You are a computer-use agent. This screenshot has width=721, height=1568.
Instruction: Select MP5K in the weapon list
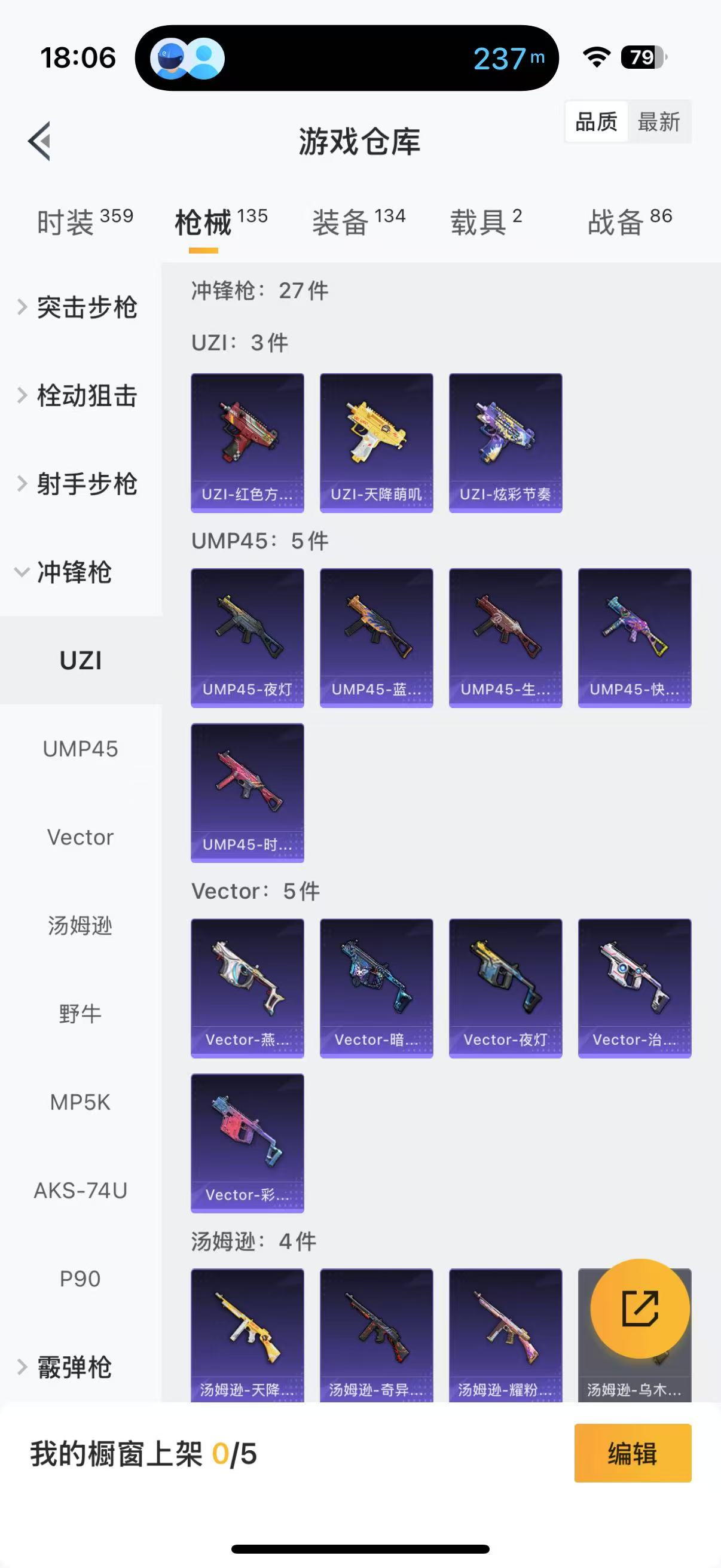pos(80,1102)
